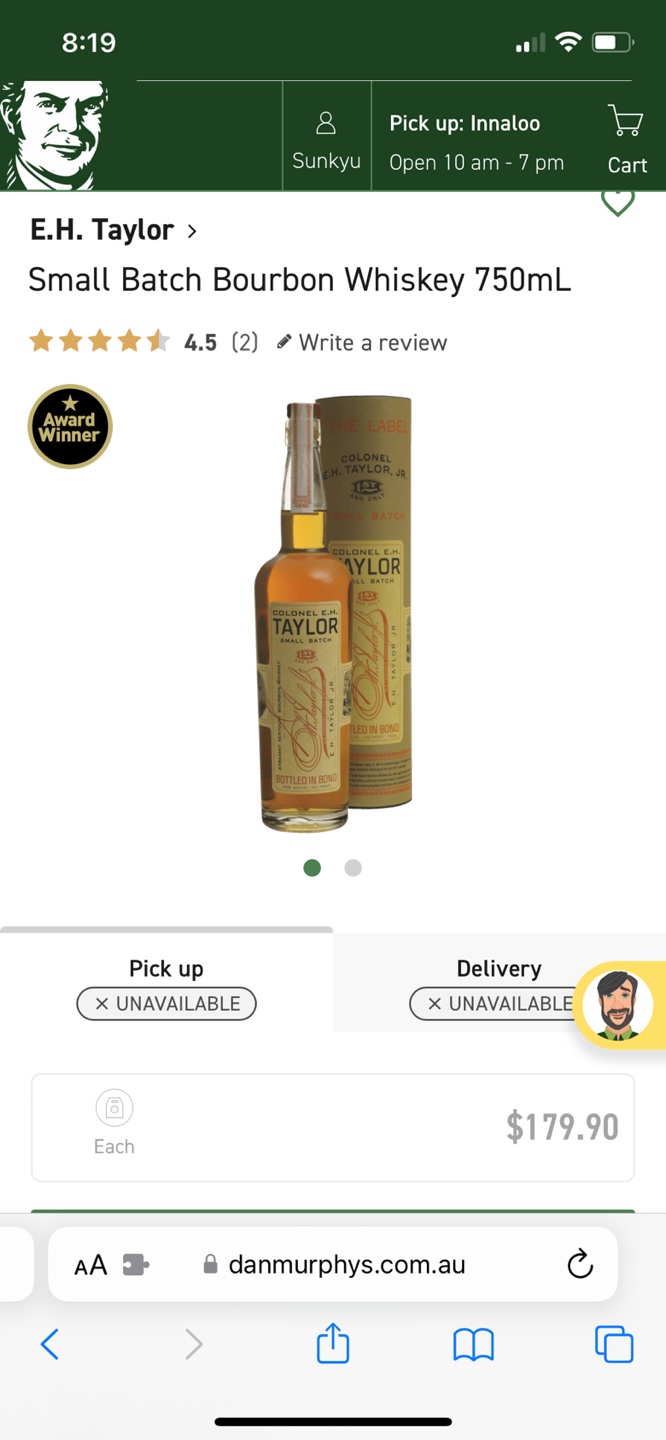The height and width of the screenshot is (1440, 666).
Task: Open the chat assistant avatar
Action: (619, 1006)
